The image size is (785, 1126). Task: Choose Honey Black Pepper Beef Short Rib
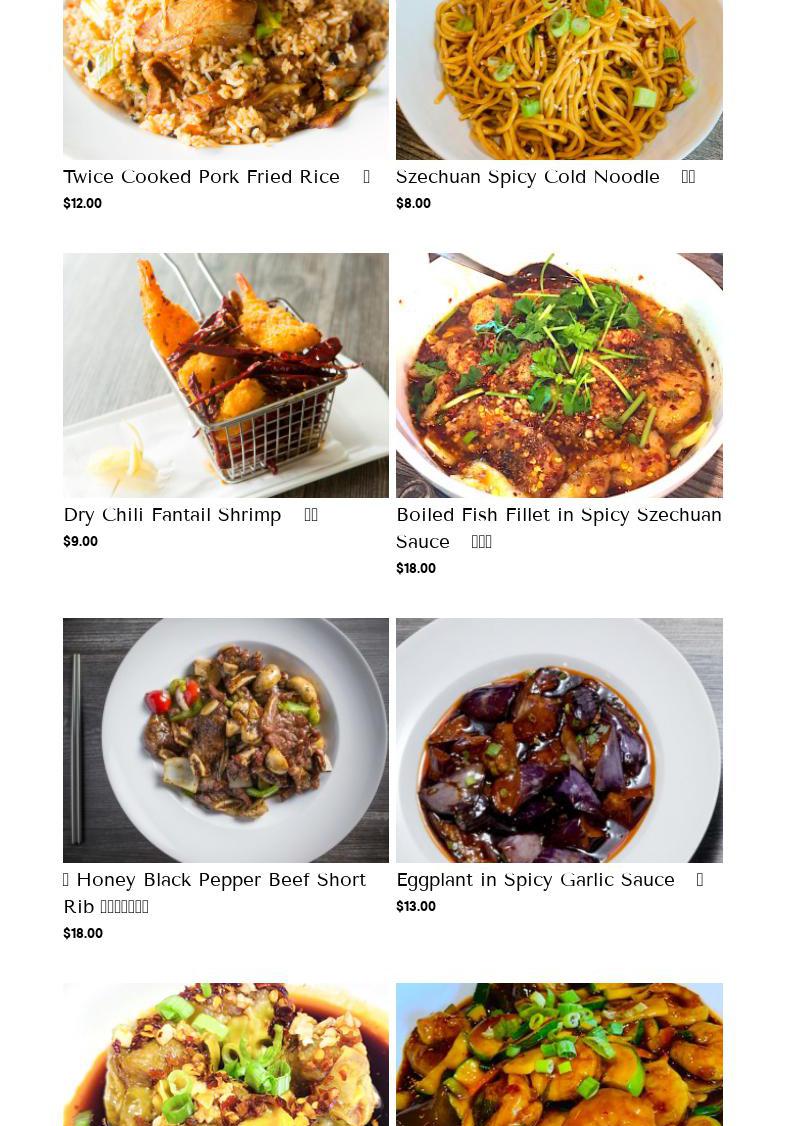(214, 881)
